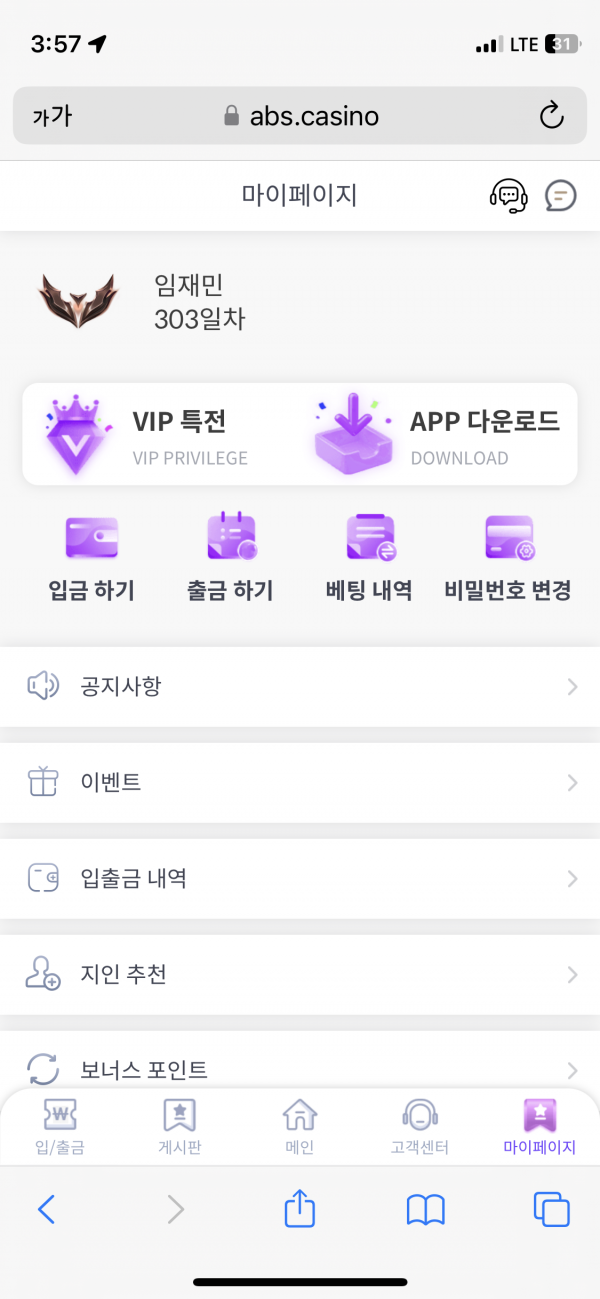Open the 이벤트 events row
The width and height of the screenshot is (600, 1299).
[x=300, y=783]
